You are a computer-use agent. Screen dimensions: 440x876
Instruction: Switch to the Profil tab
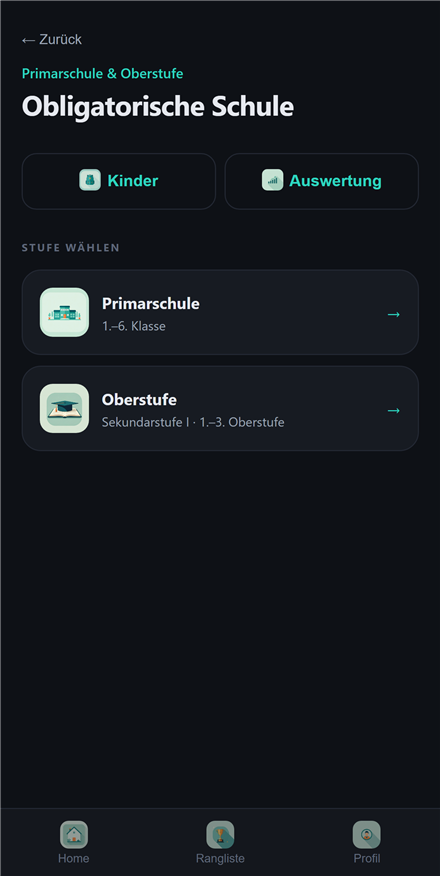coord(367,842)
